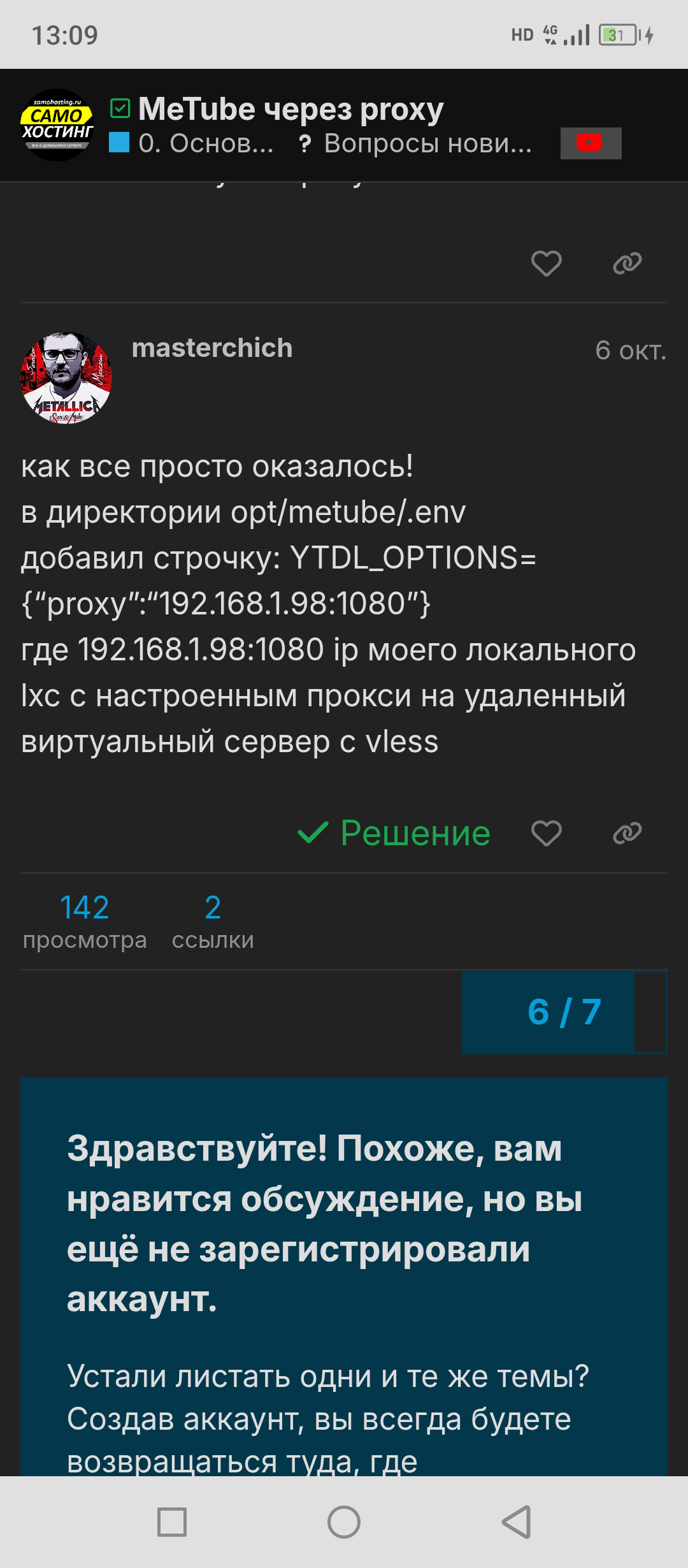Open the Вопросы нови... subcategory
Viewport: 688px width, 1568px height.
coord(416,143)
